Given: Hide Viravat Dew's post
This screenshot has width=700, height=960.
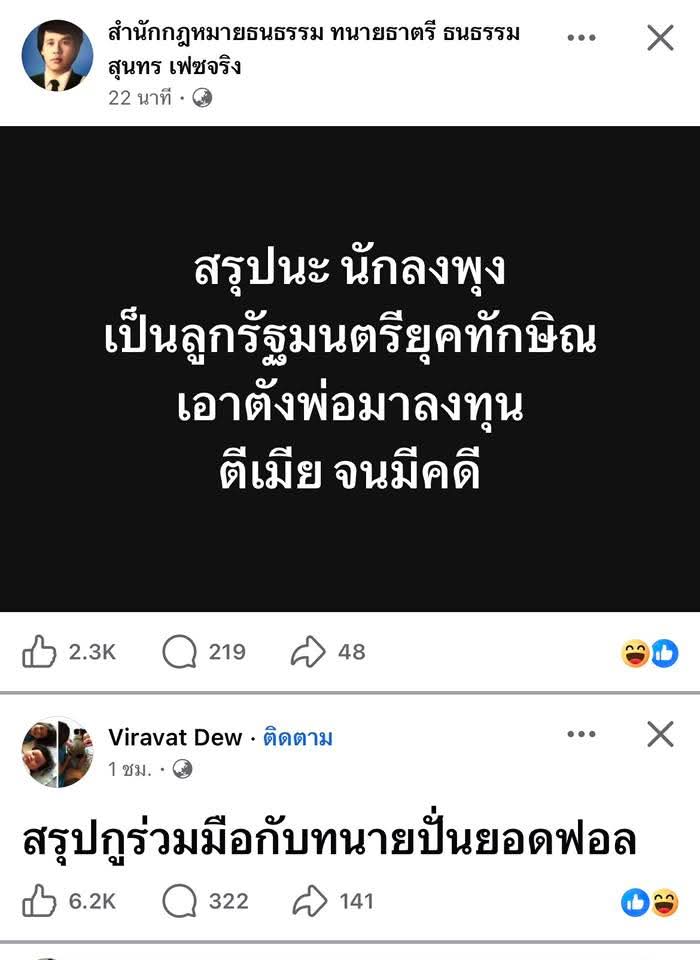Looking at the screenshot, I should coord(660,735).
